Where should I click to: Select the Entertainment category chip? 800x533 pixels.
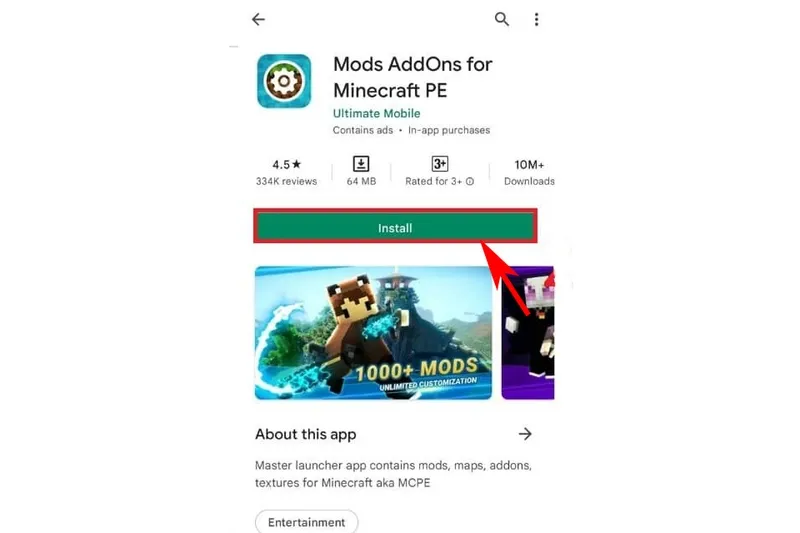pyautogui.click(x=306, y=522)
